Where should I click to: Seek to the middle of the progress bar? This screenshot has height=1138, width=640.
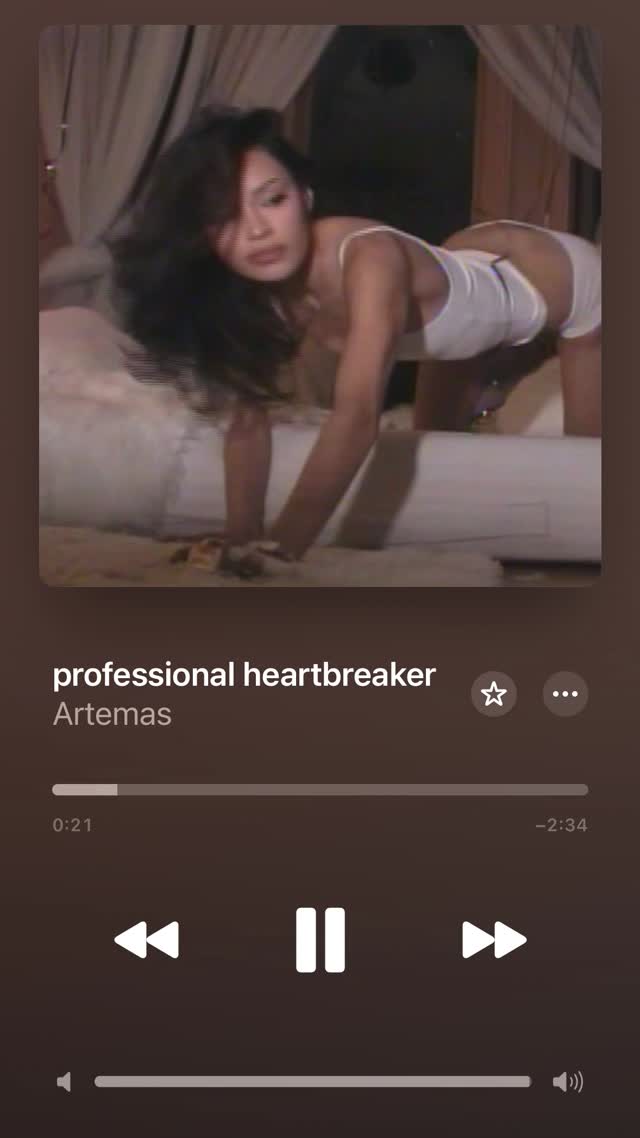coord(320,790)
